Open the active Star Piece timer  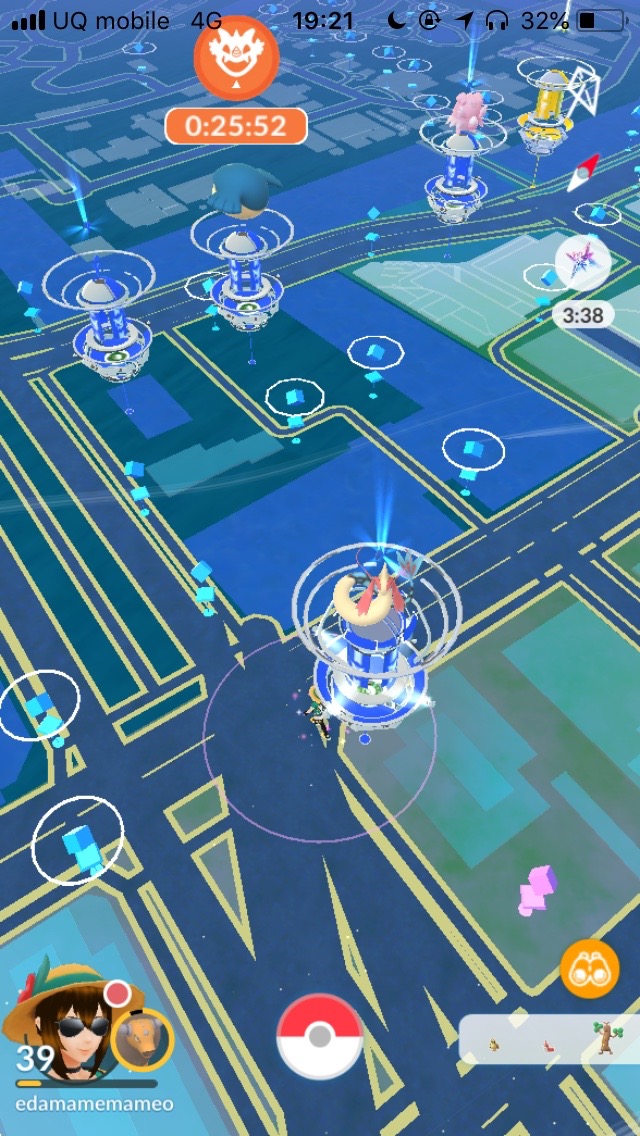pos(583,264)
